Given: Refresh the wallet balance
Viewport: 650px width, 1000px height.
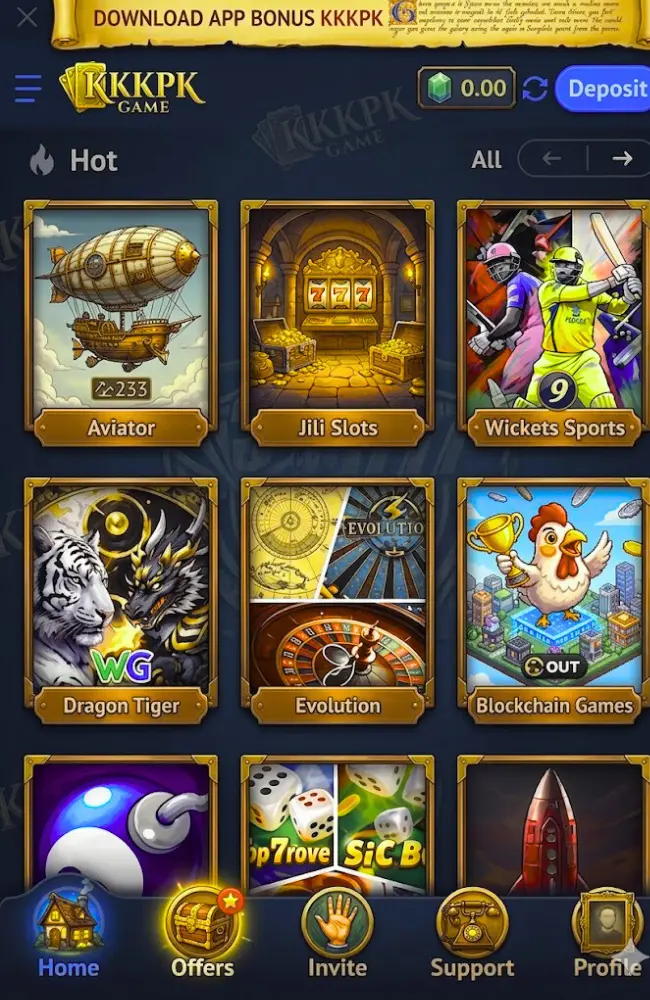Looking at the screenshot, I should pyautogui.click(x=535, y=89).
